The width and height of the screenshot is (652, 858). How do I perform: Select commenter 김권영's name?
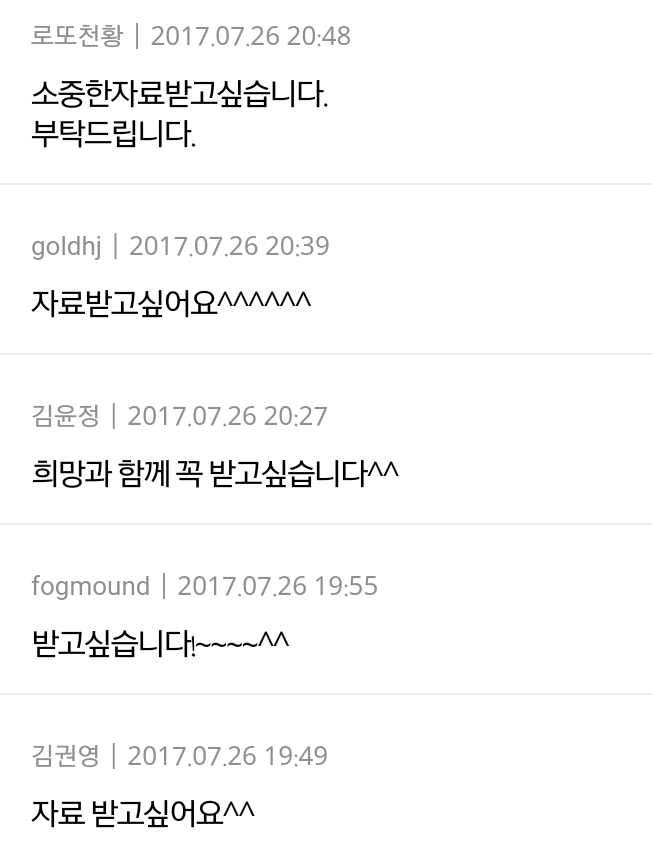(65, 756)
